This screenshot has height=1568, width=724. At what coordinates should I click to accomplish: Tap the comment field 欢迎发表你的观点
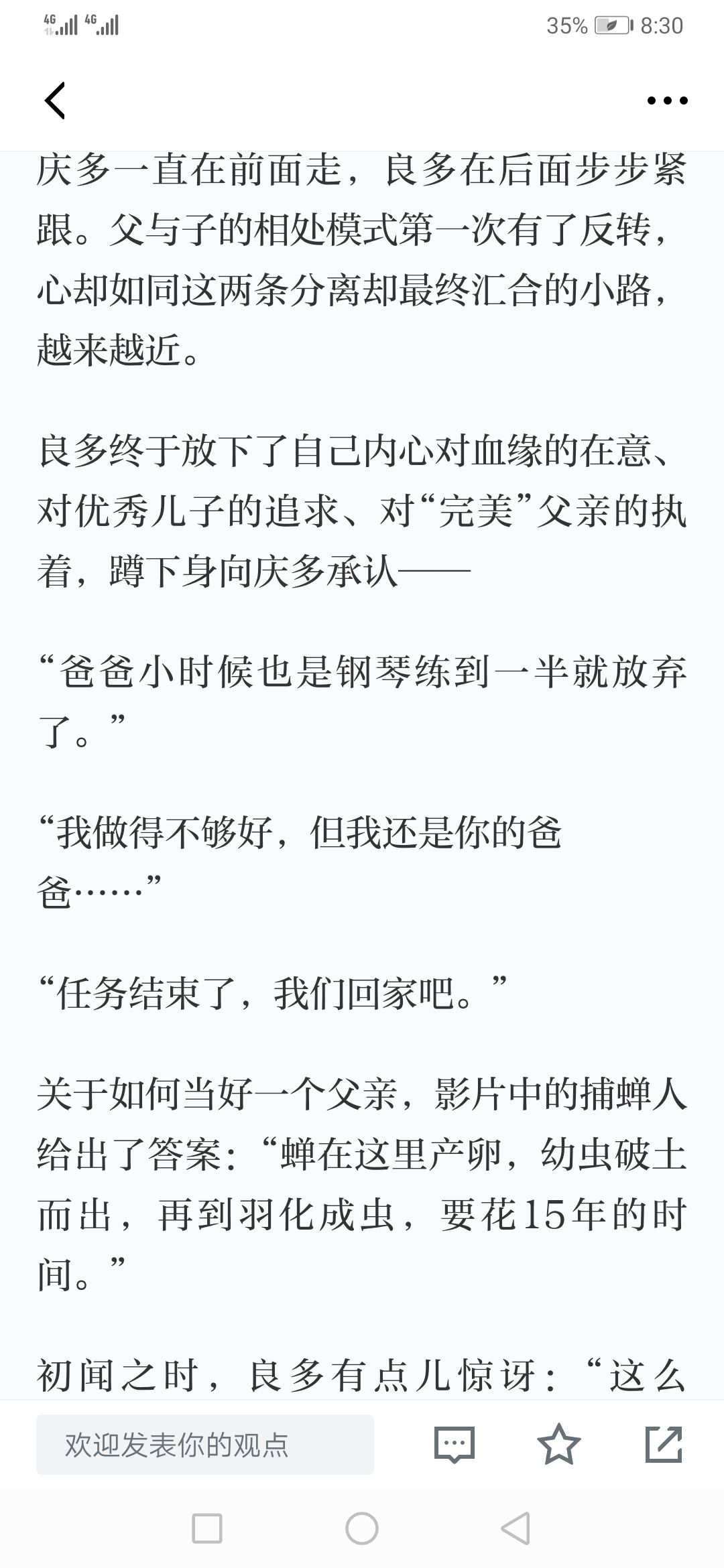[205, 1445]
